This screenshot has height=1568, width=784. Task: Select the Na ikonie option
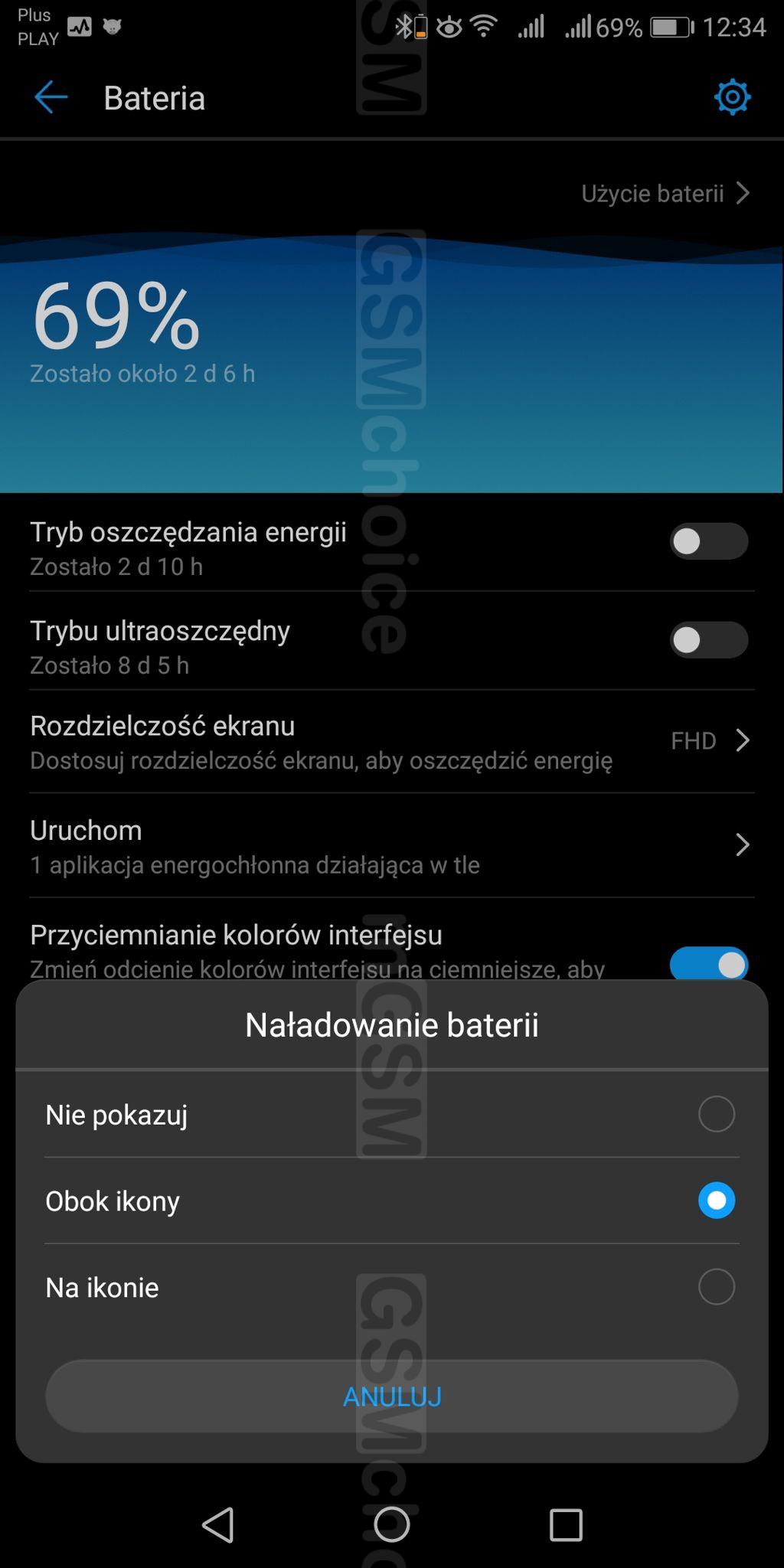pos(716,1287)
